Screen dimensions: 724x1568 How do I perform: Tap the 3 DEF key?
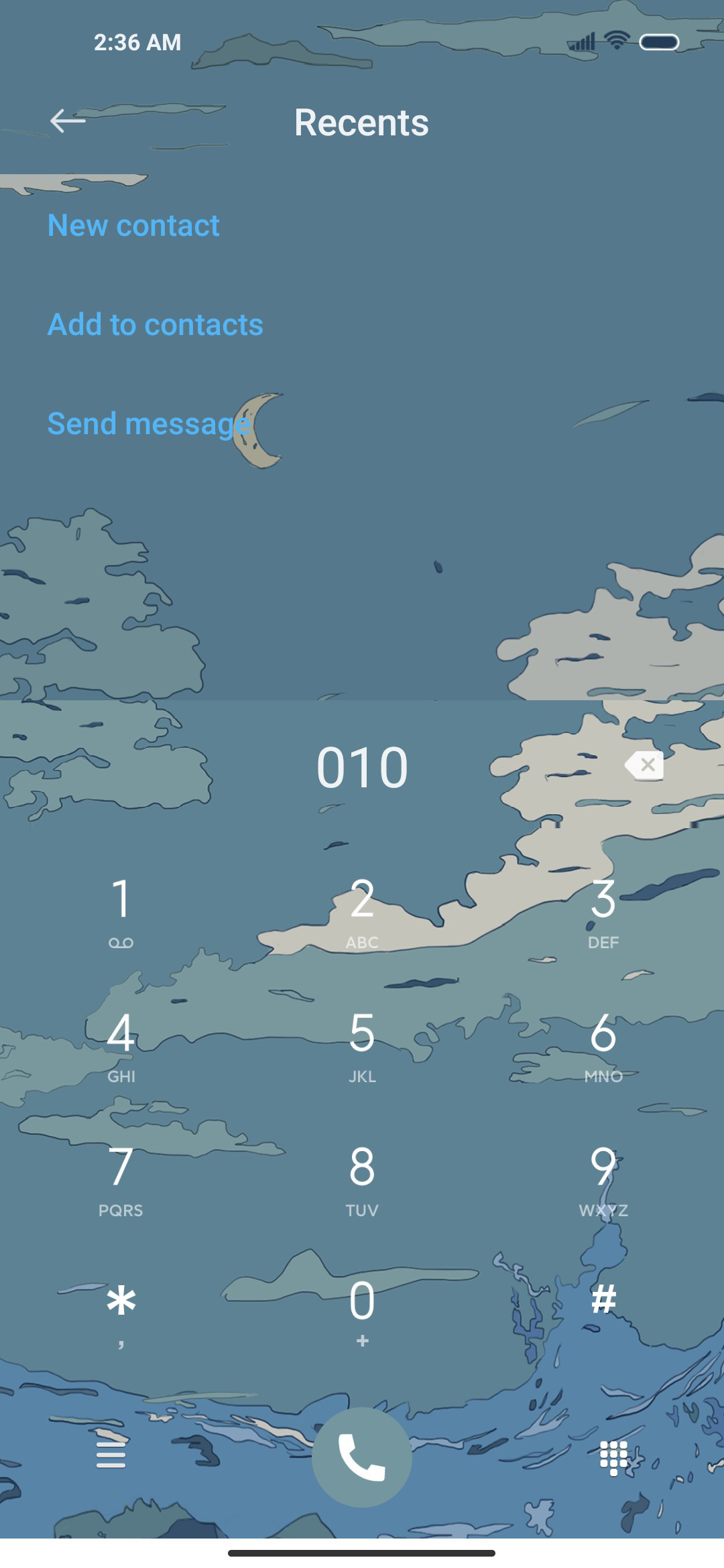coord(603,913)
